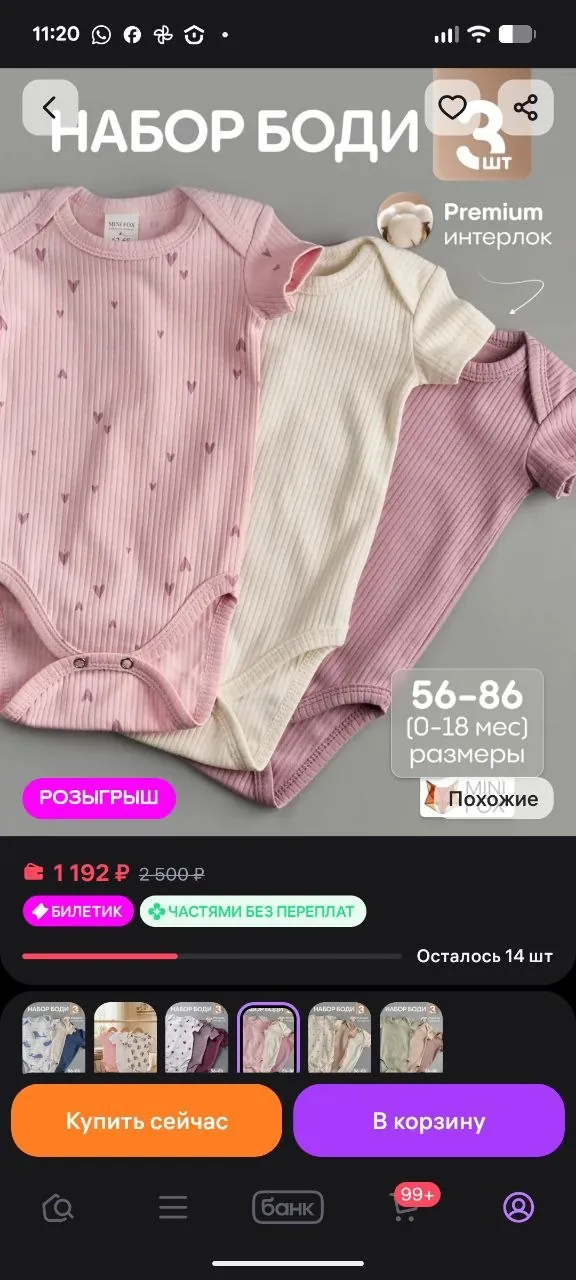The width and height of the screenshot is (576, 1280).
Task: Switch to the банк tab
Action: pos(288,1208)
